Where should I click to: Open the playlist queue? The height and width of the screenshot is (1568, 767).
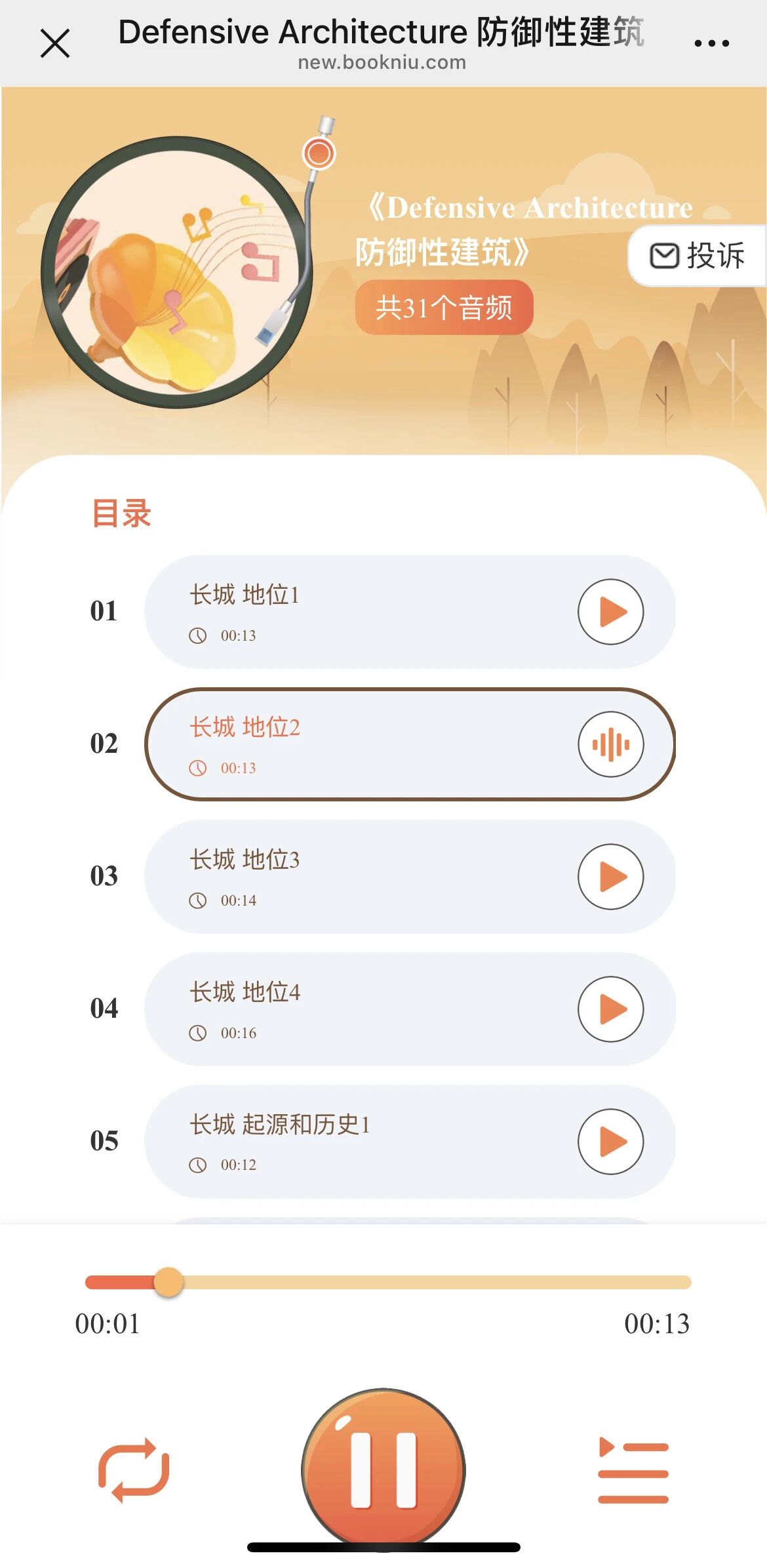pyautogui.click(x=633, y=1470)
